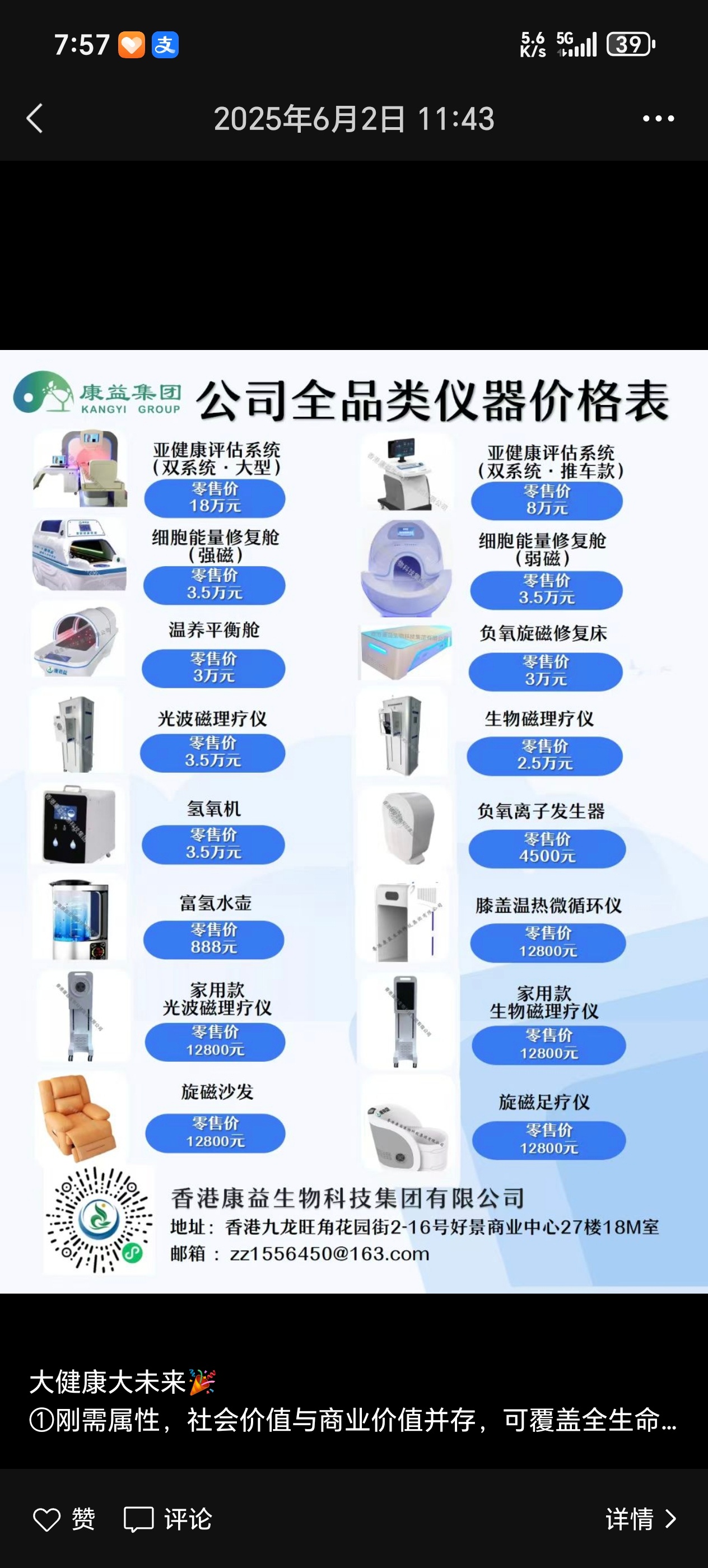The image size is (708, 1568).
Task: Tap the 富氢水壶 888元 price pill
Action: (215, 939)
